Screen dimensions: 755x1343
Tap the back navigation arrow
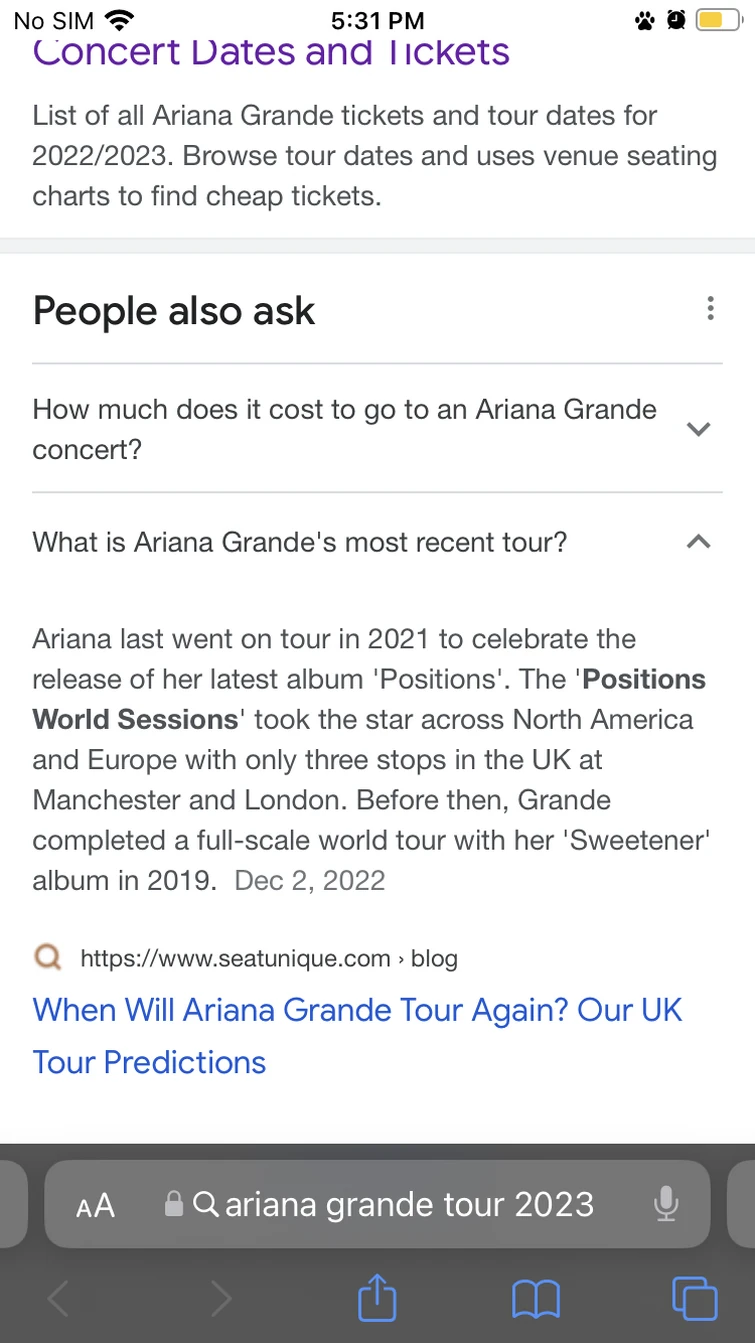pyautogui.click(x=58, y=1297)
